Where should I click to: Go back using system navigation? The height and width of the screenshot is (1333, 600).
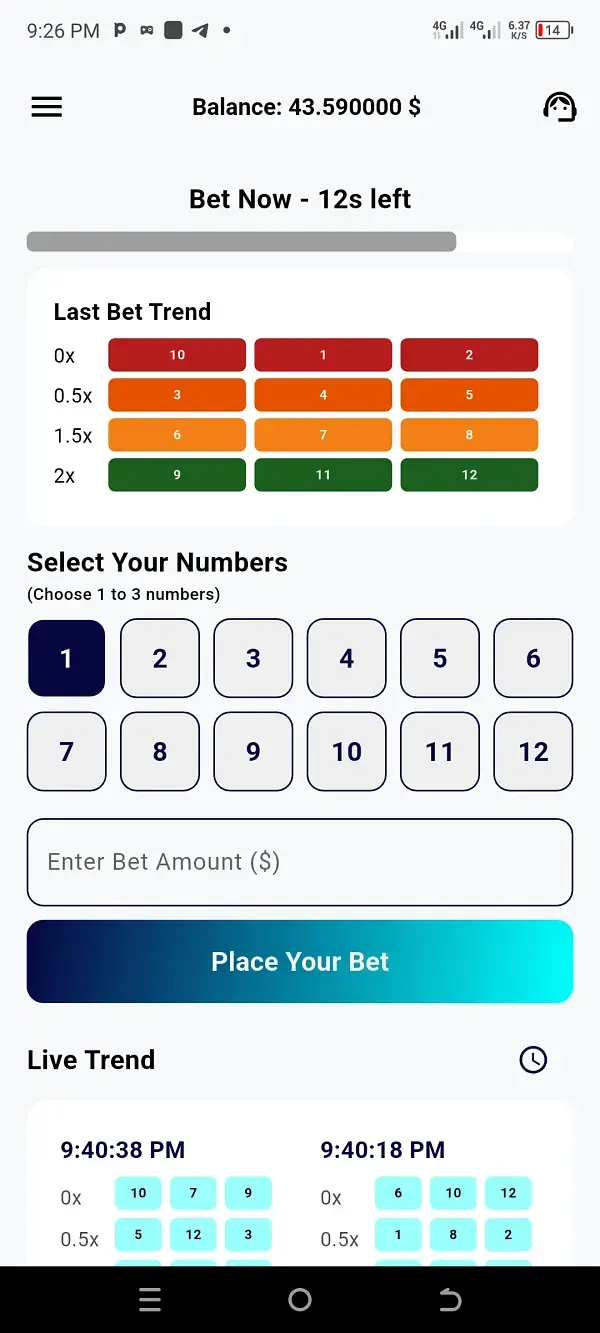click(x=450, y=1299)
